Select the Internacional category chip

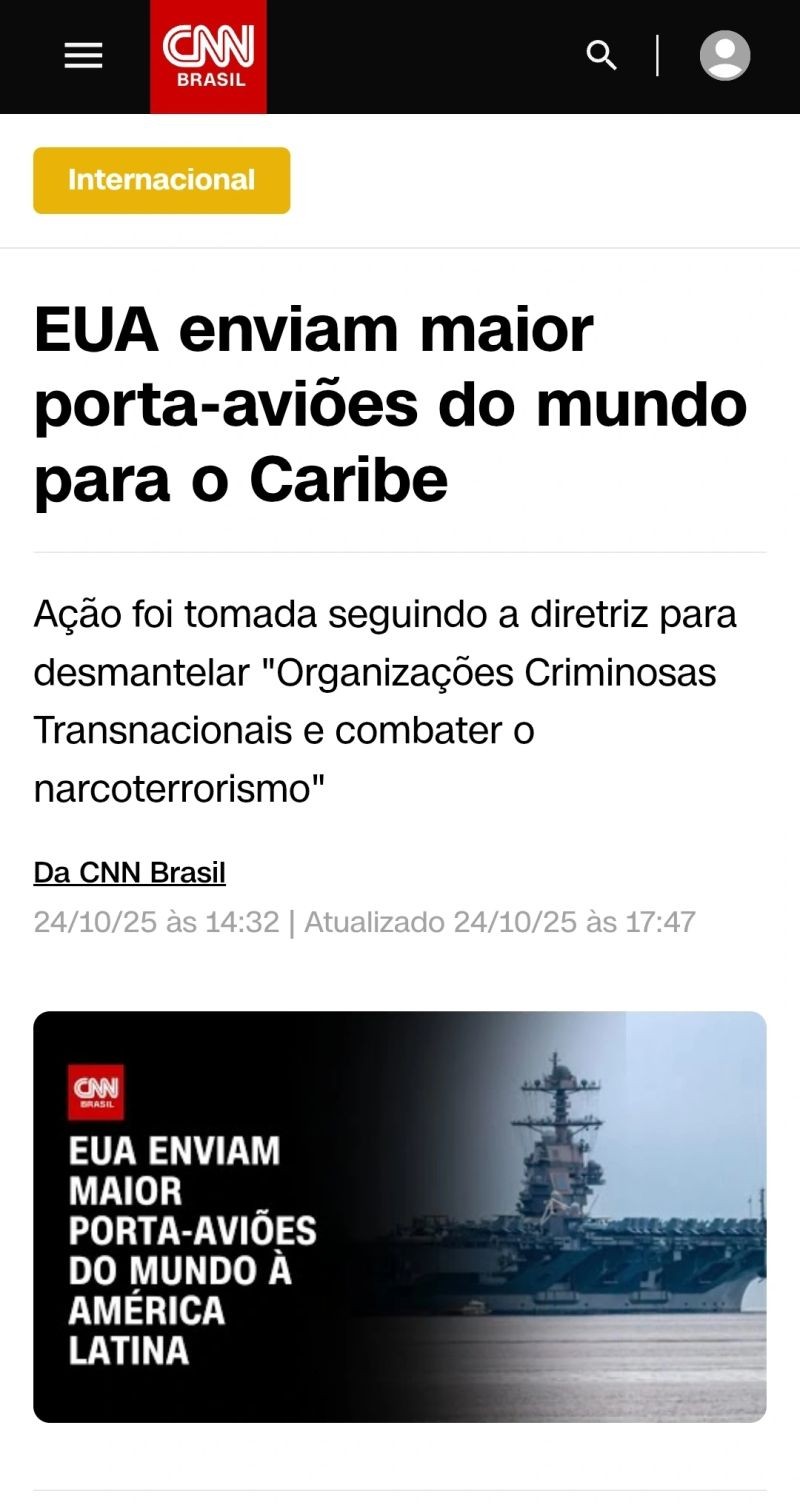(x=162, y=180)
